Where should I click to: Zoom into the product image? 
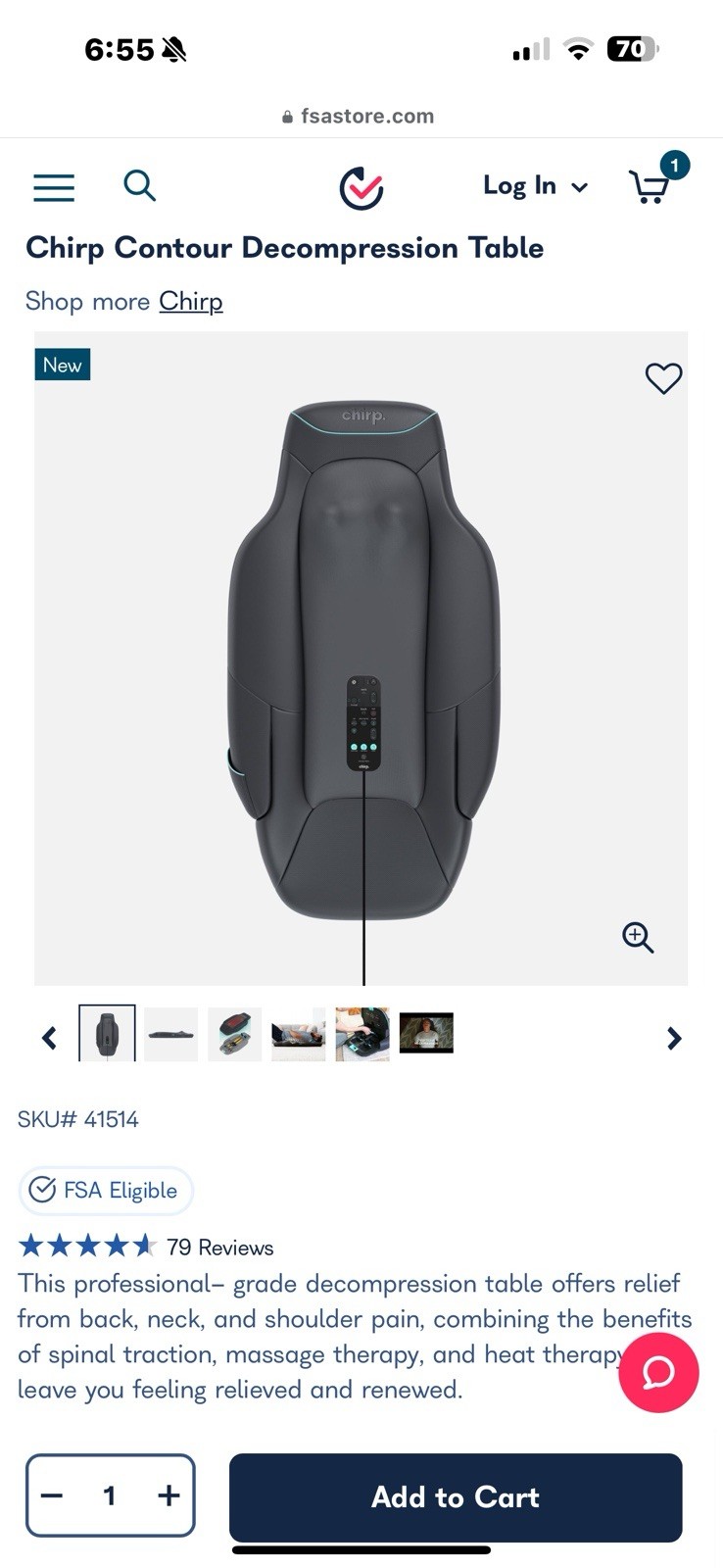(x=638, y=937)
